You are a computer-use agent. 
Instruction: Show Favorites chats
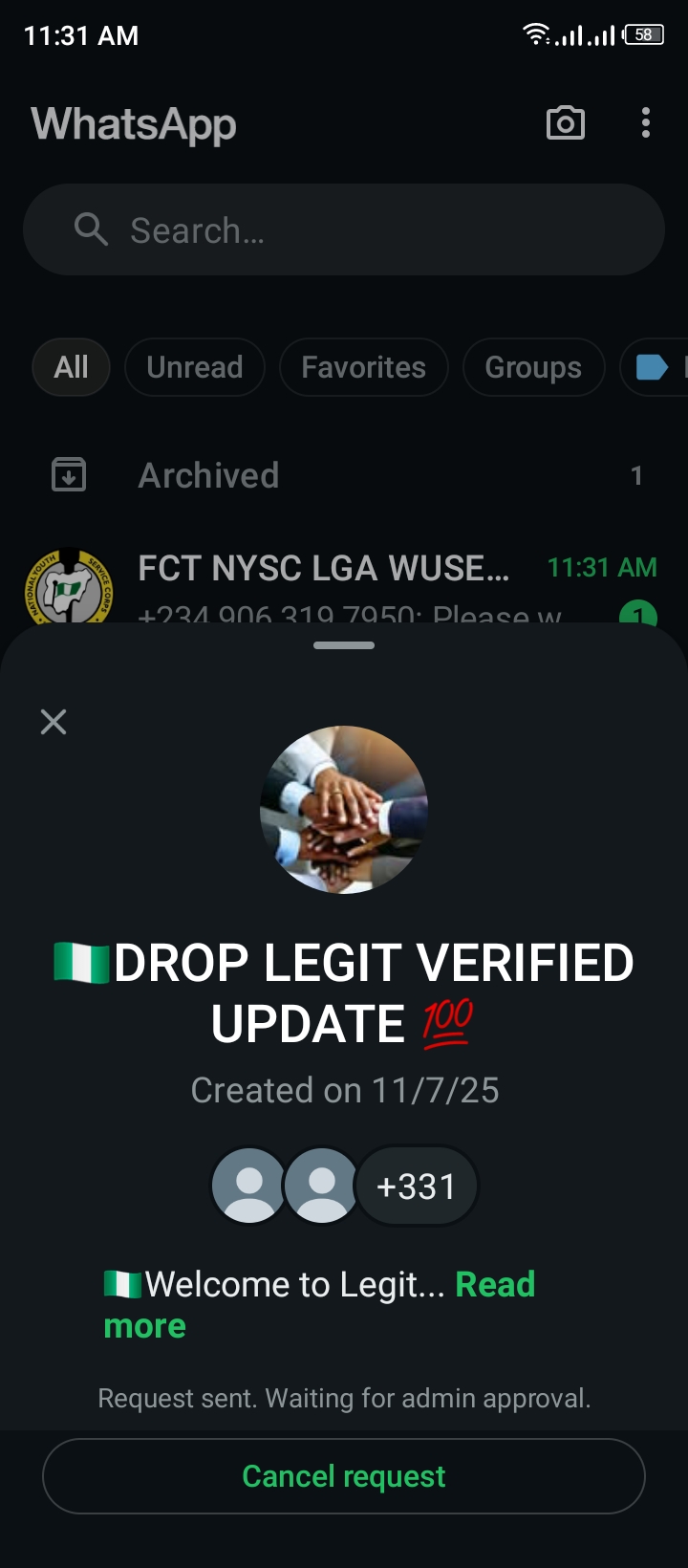point(363,367)
